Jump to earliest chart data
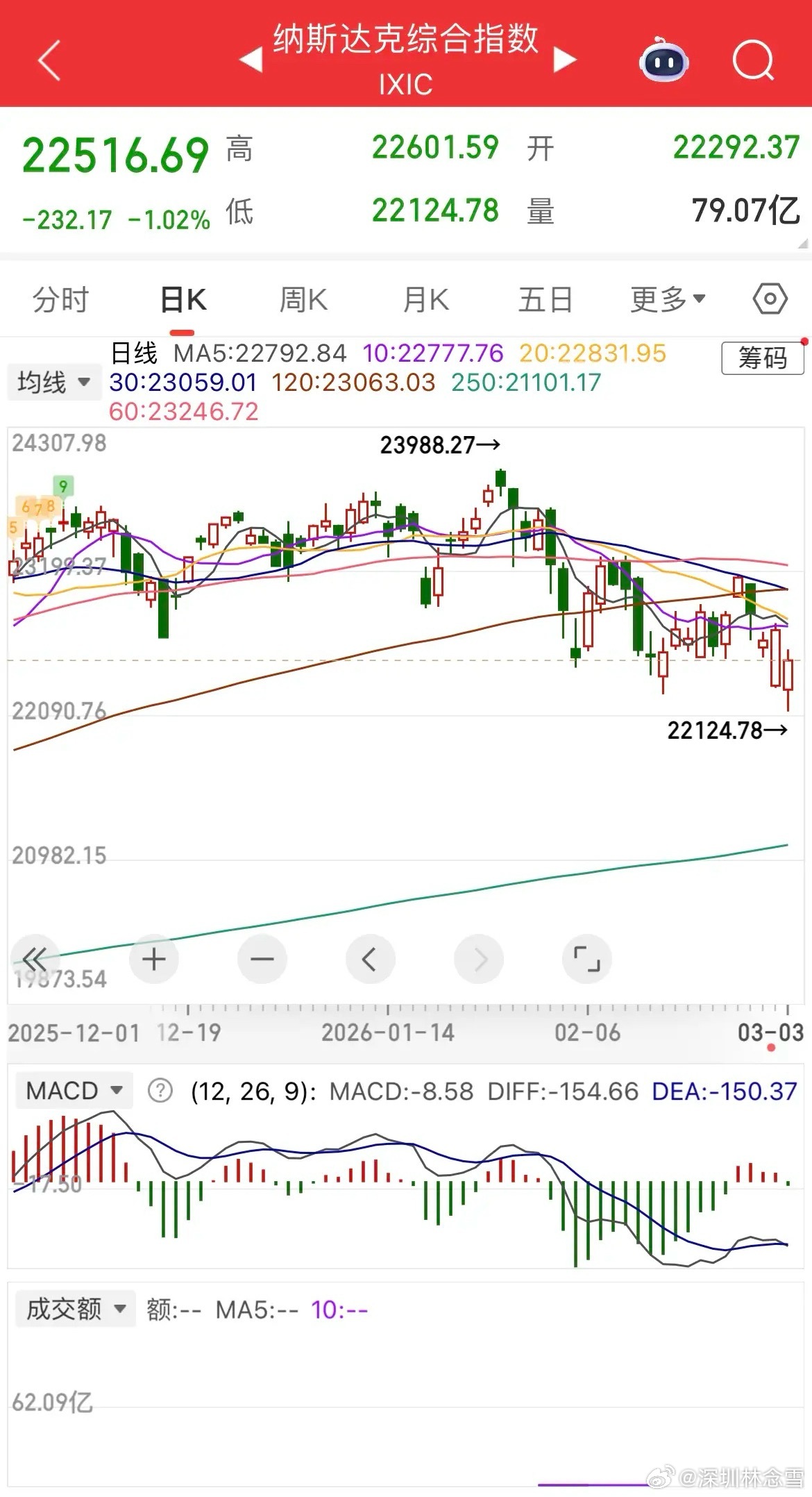This screenshot has width=812, height=1497. (35, 959)
